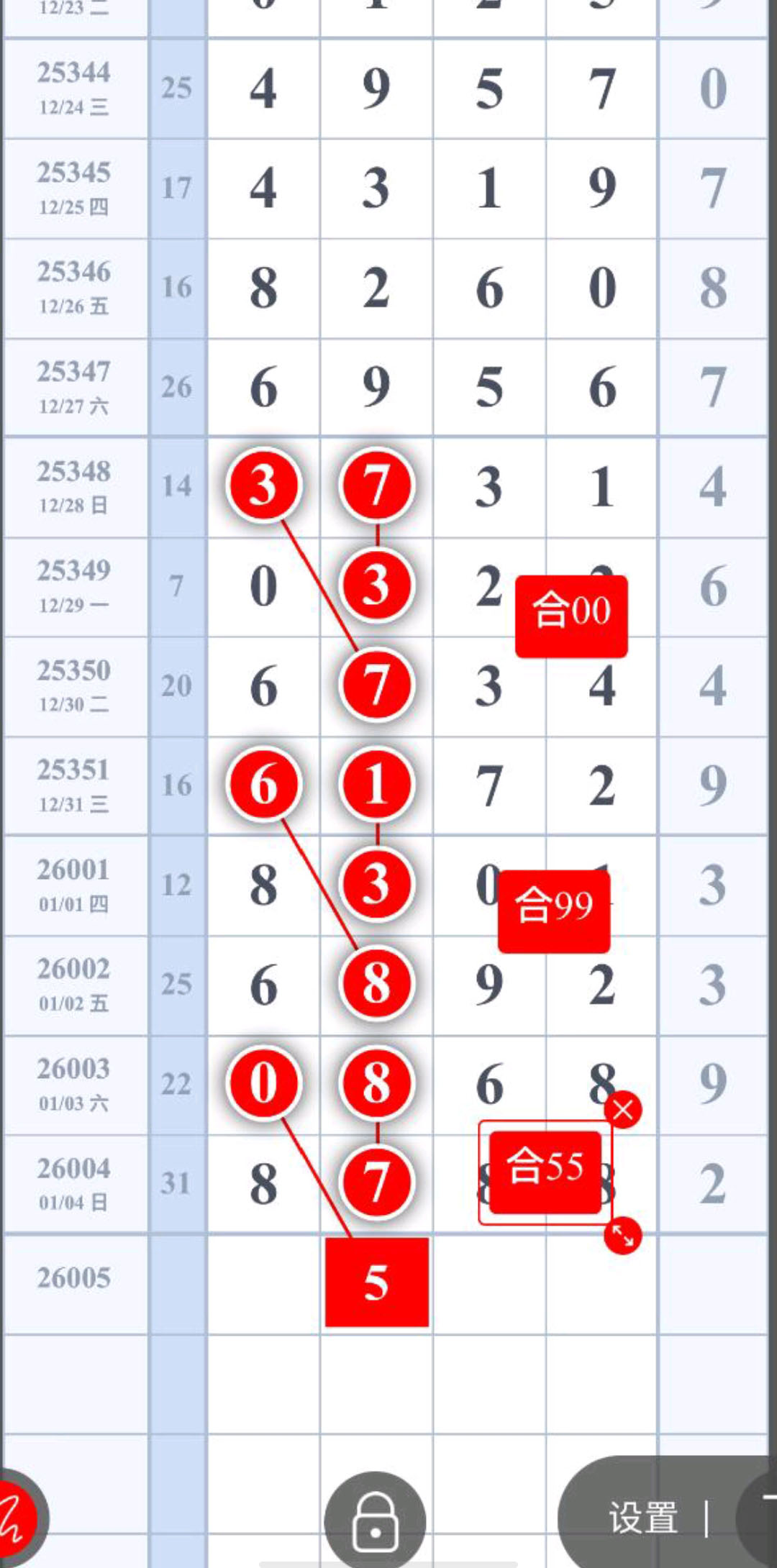
Task: Toggle the lock button
Action: coord(375,1522)
